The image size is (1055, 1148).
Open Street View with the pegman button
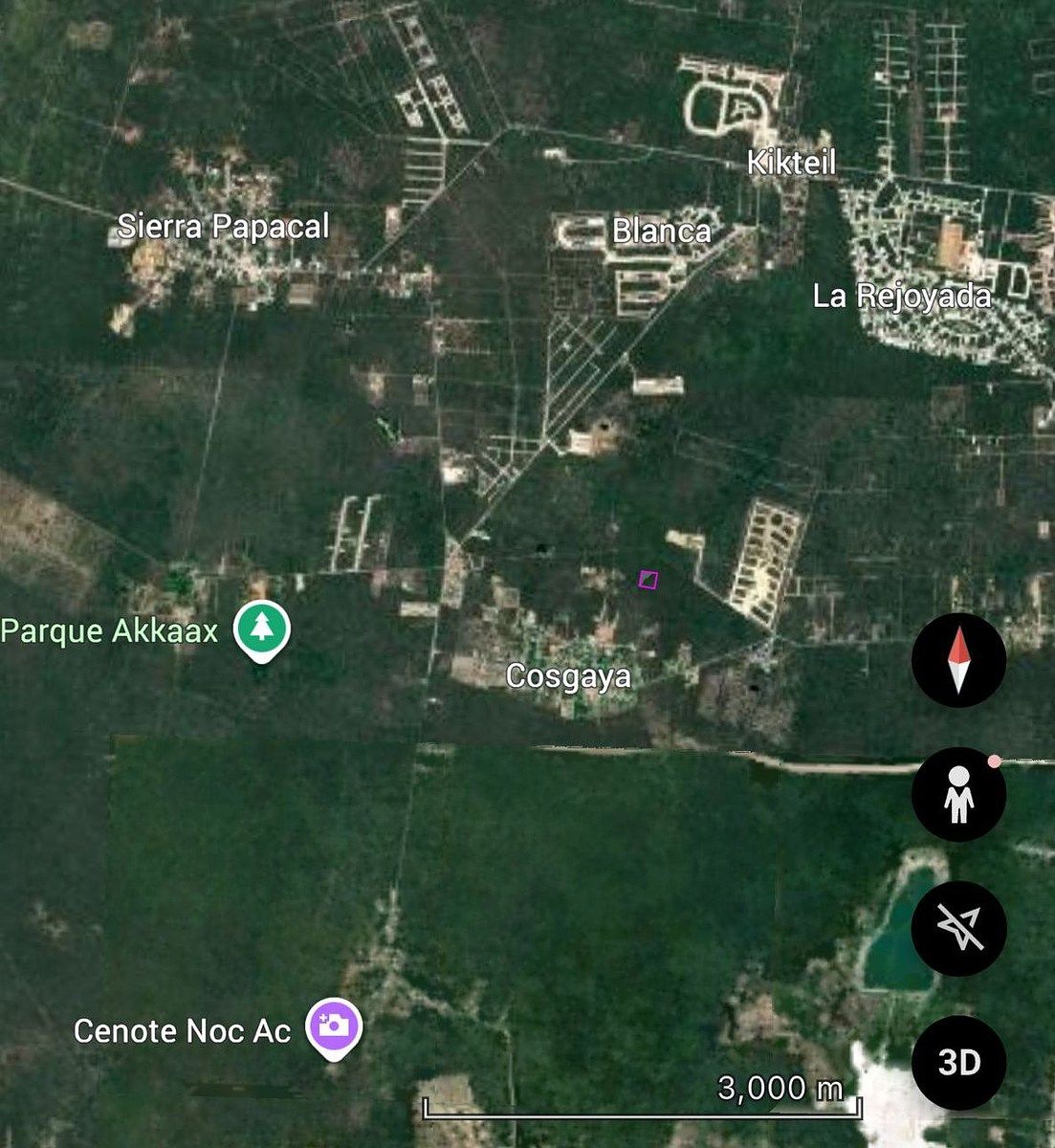click(x=958, y=794)
